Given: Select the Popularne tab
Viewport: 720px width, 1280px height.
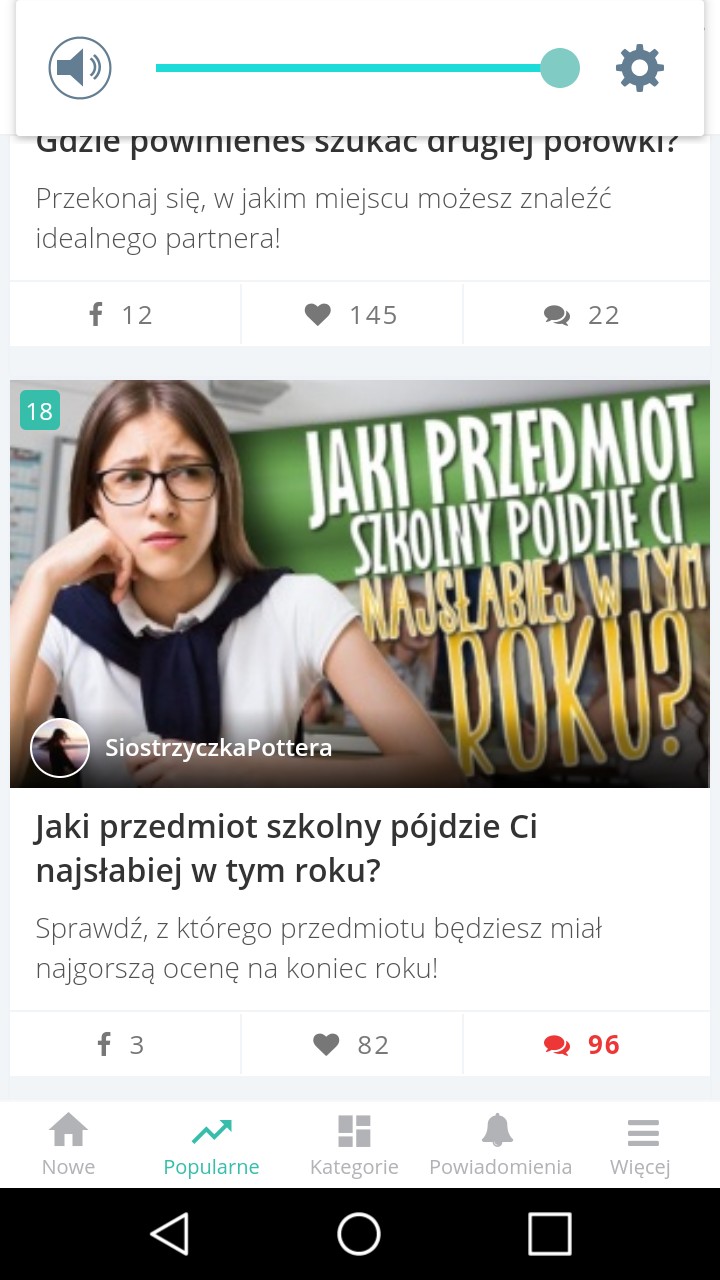Looking at the screenshot, I should (211, 1145).
